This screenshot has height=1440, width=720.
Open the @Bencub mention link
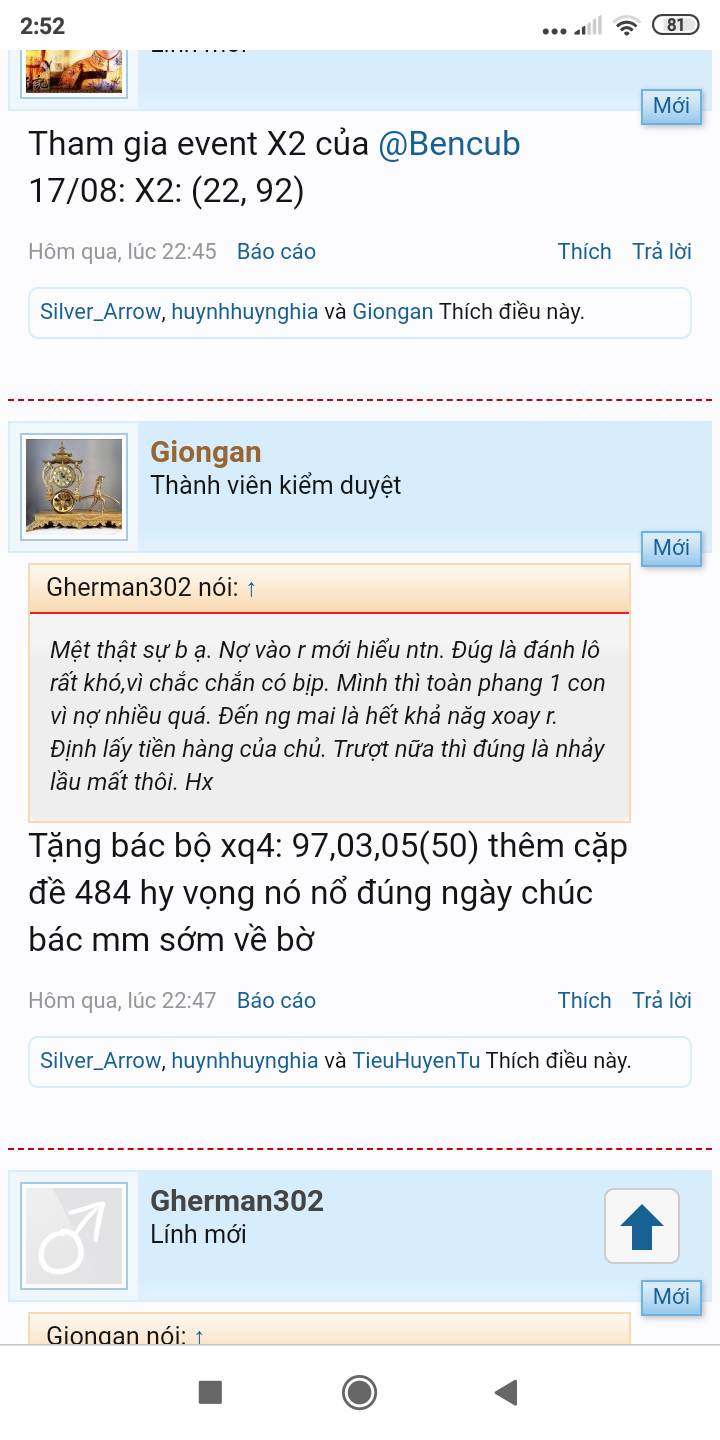pyautogui.click(x=449, y=144)
